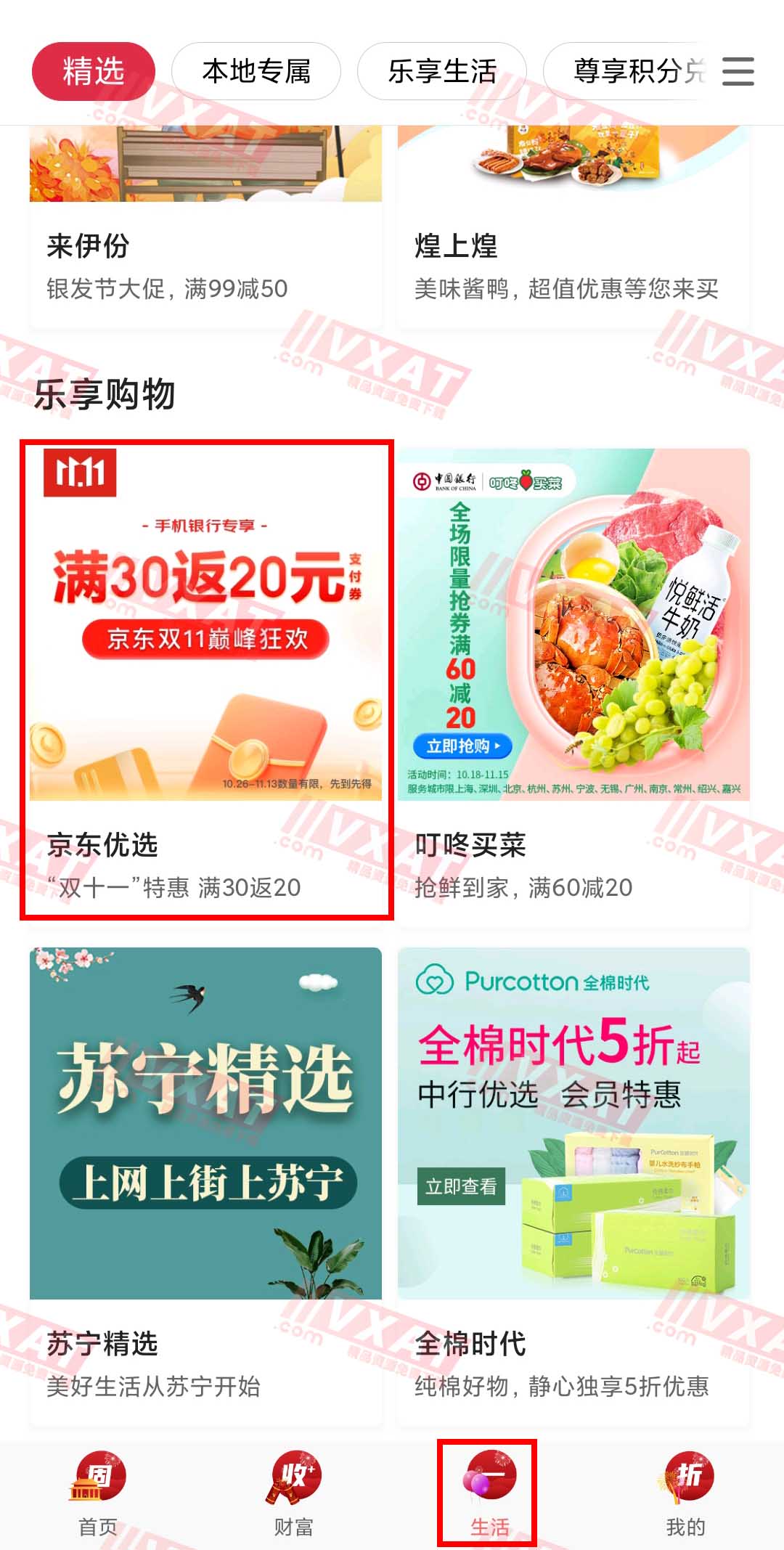The height and width of the screenshot is (1550, 784).
Task: Open the hamburger menu next to tabs
Action: pos(739,72)
